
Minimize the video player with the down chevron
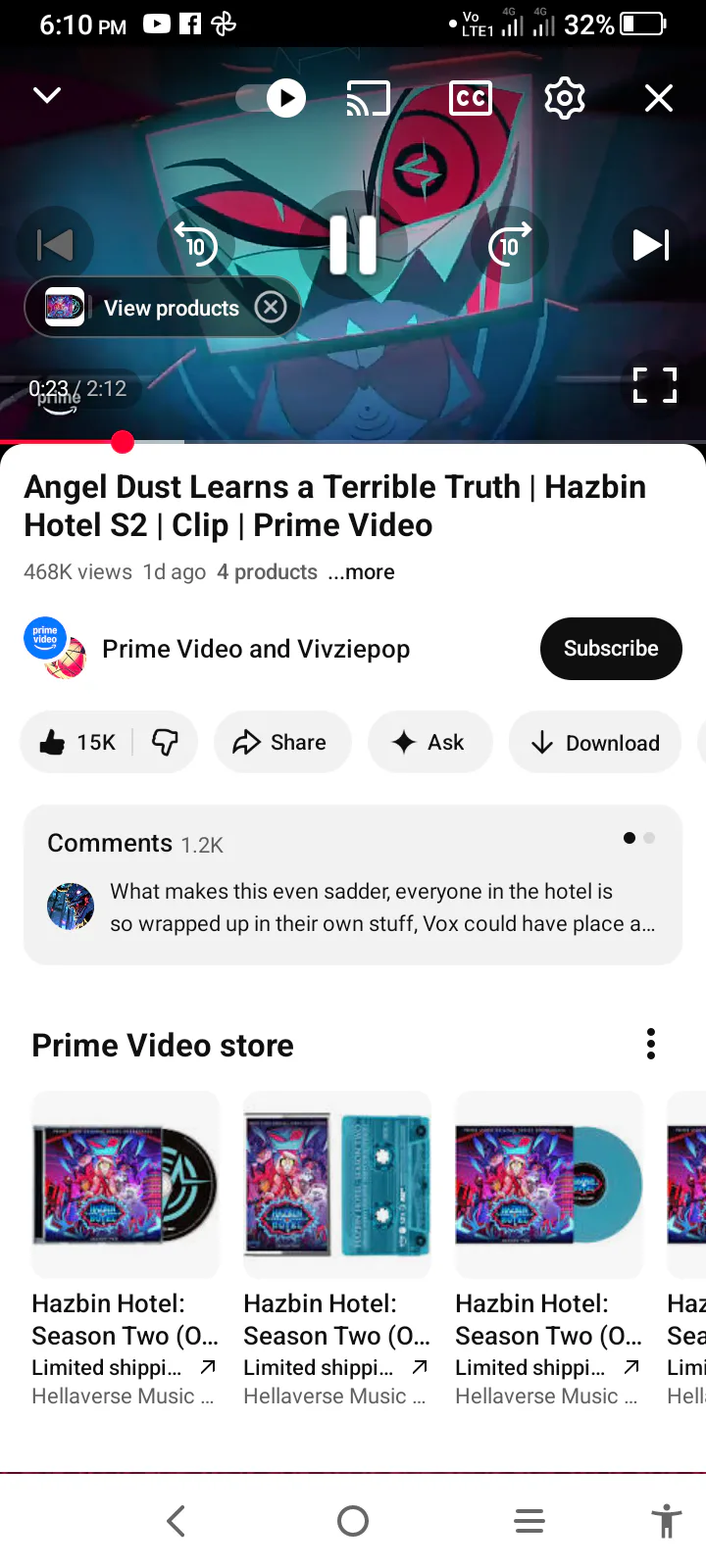[x=47, y=96]
